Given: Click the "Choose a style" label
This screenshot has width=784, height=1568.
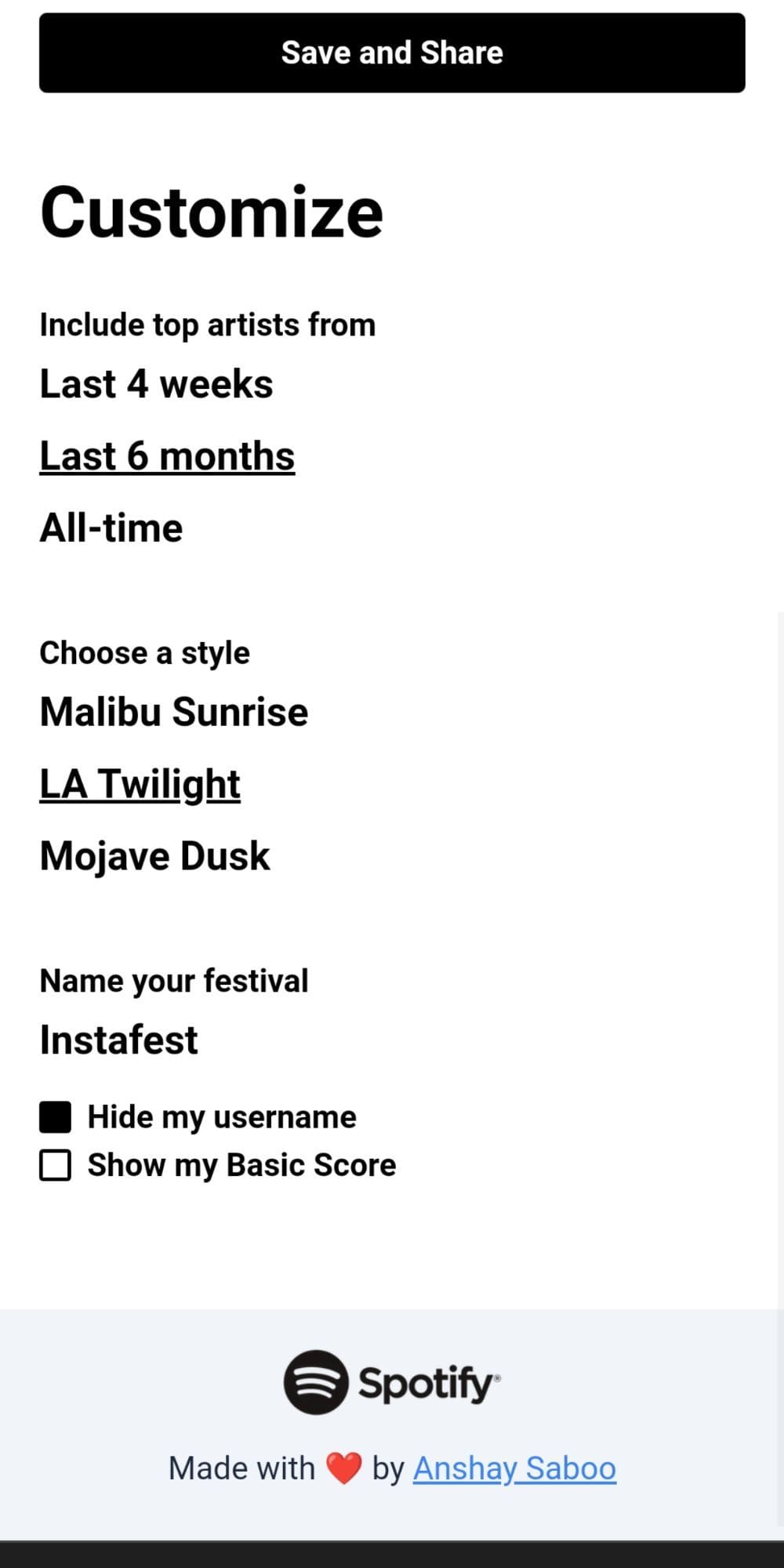Looking at the screenshot, I should coord(144,652).
